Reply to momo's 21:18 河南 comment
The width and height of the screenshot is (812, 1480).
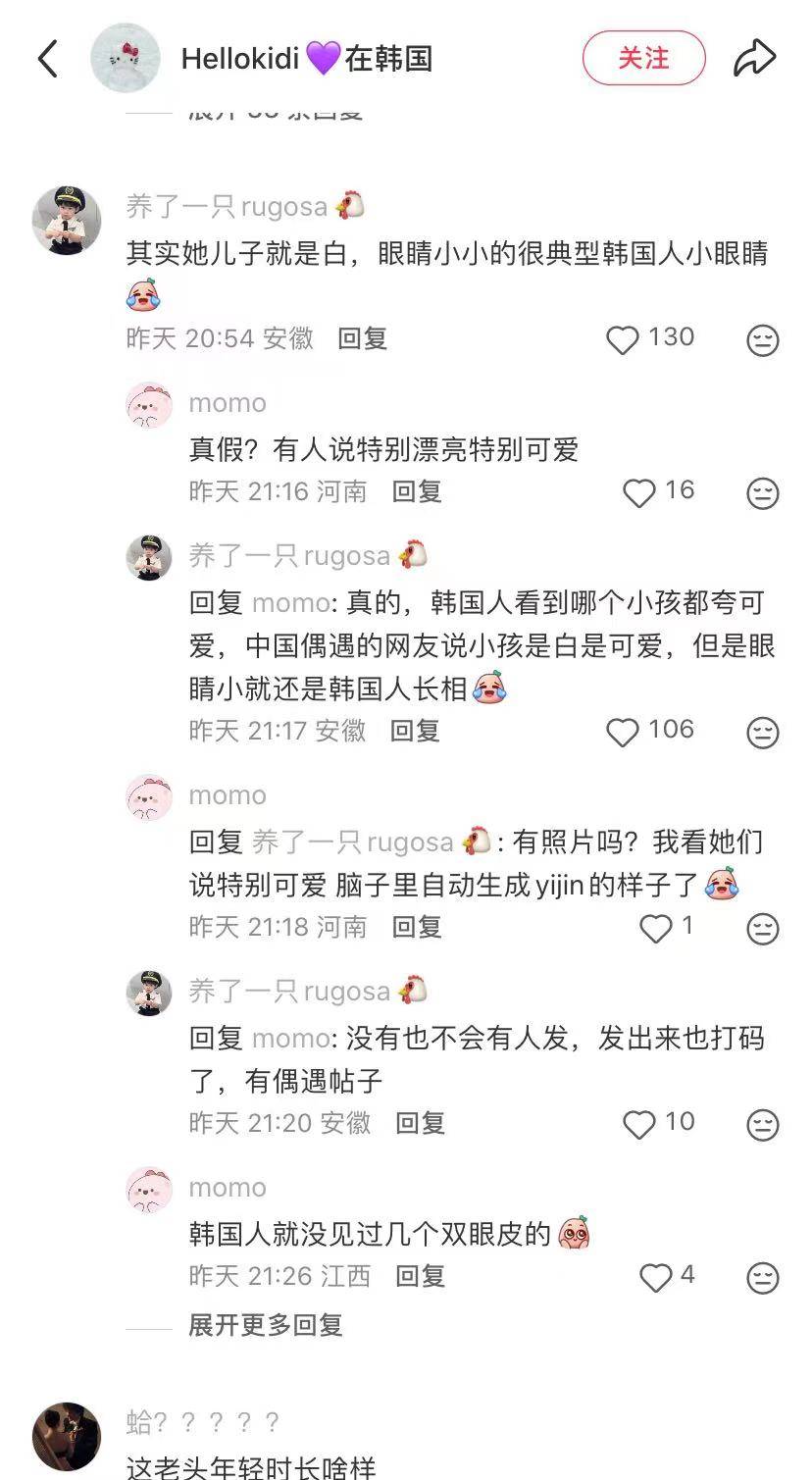pyautogui.click(x=417, y=927)
